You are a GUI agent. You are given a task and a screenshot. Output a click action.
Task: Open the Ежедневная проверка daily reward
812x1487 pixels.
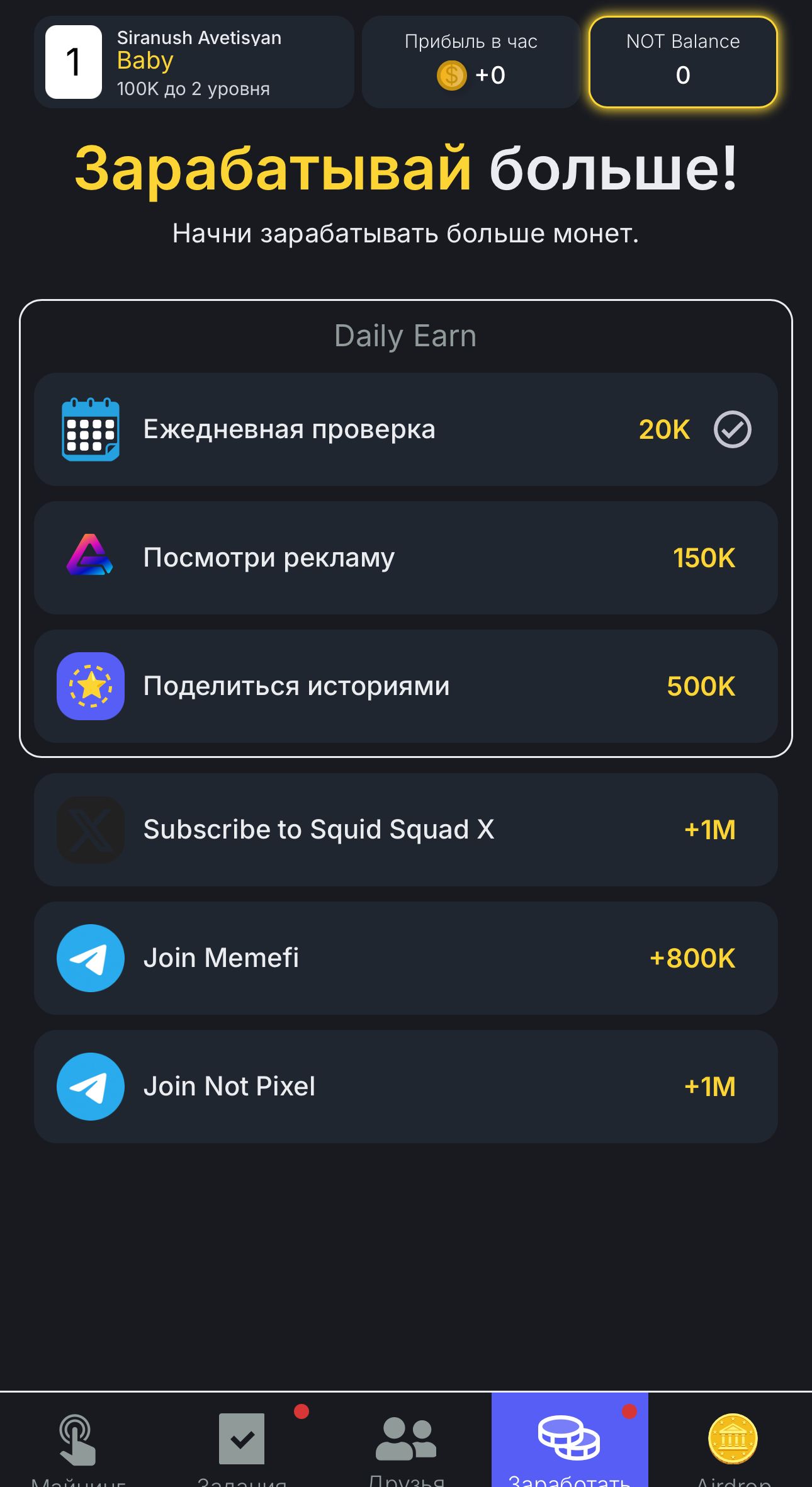[x=405, y=429]
